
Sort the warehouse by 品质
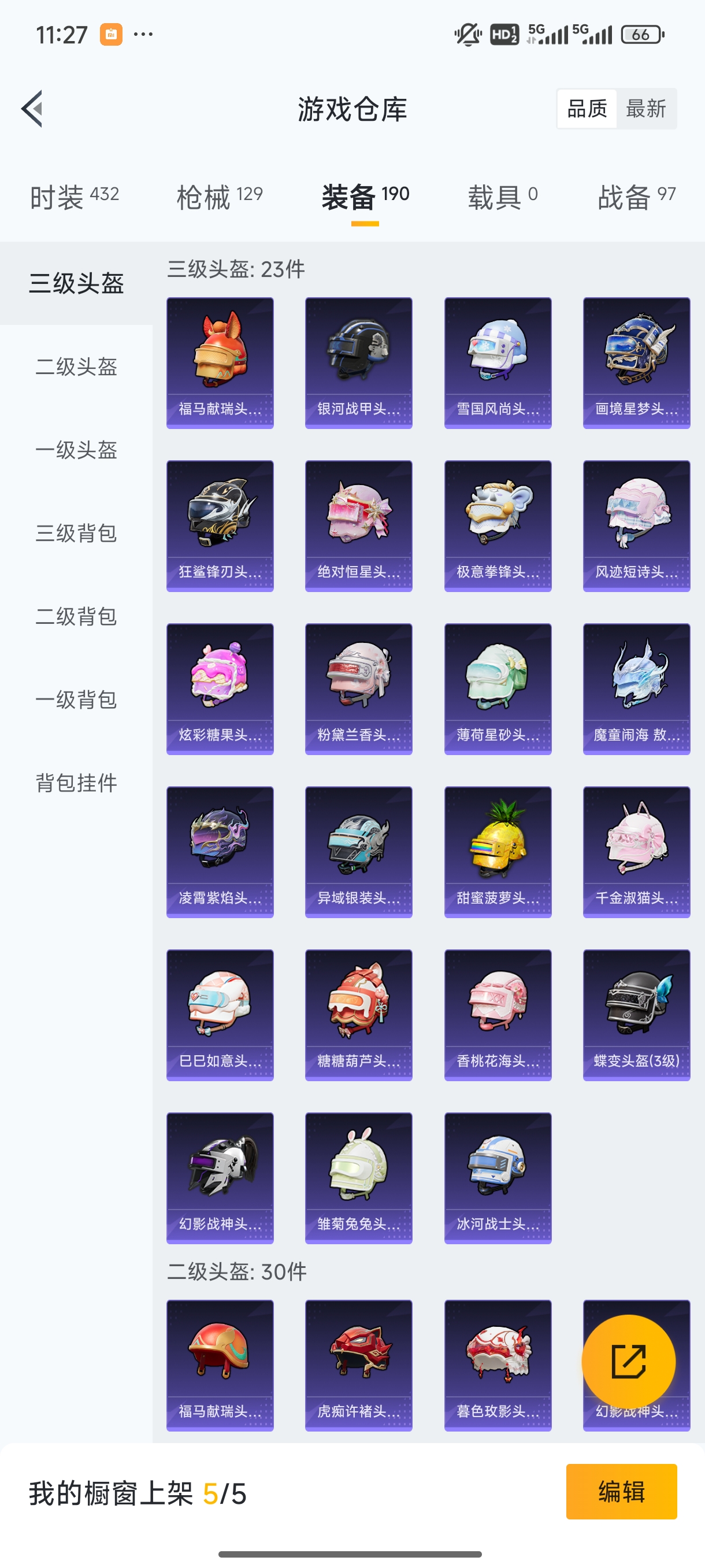tap(587, 109)
